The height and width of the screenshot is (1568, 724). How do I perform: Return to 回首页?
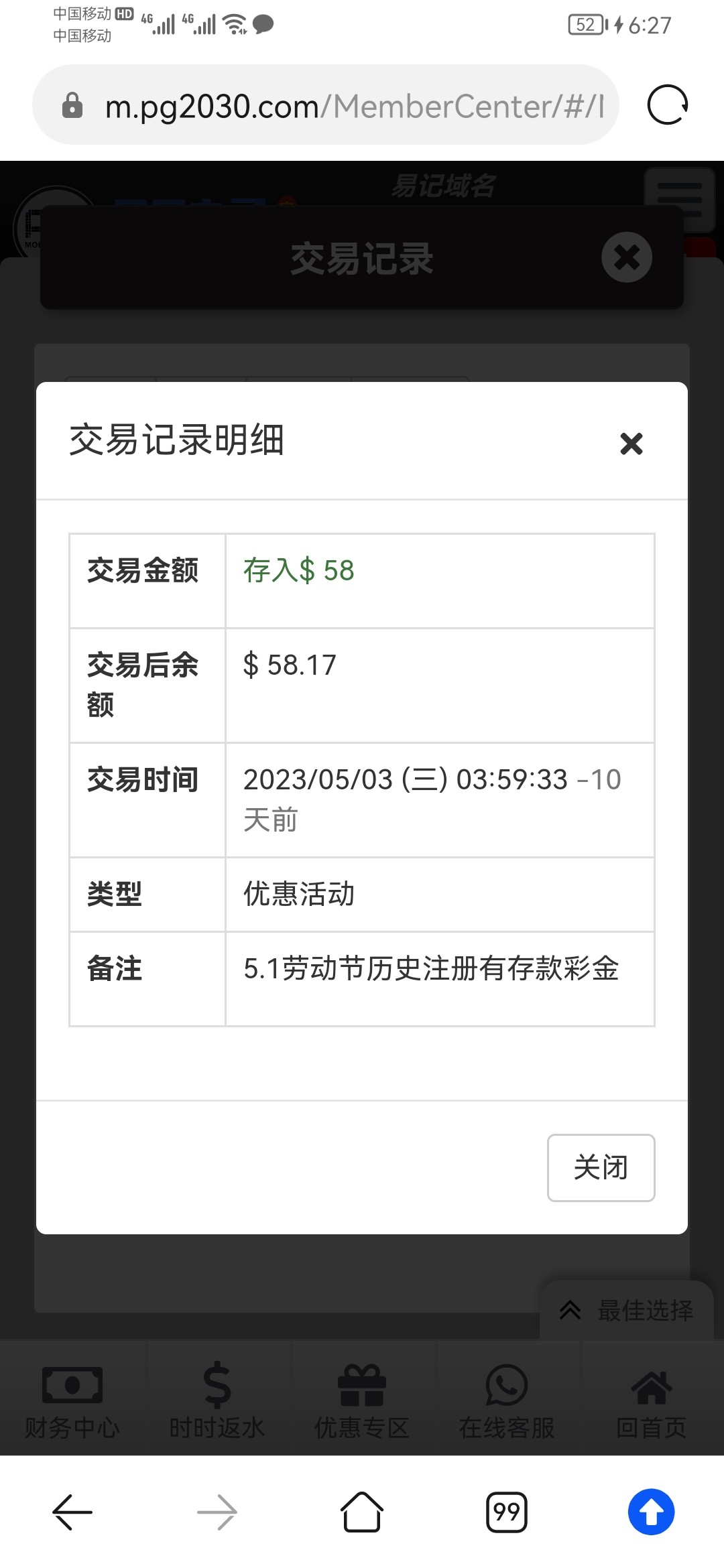(x=652, y=1398)
